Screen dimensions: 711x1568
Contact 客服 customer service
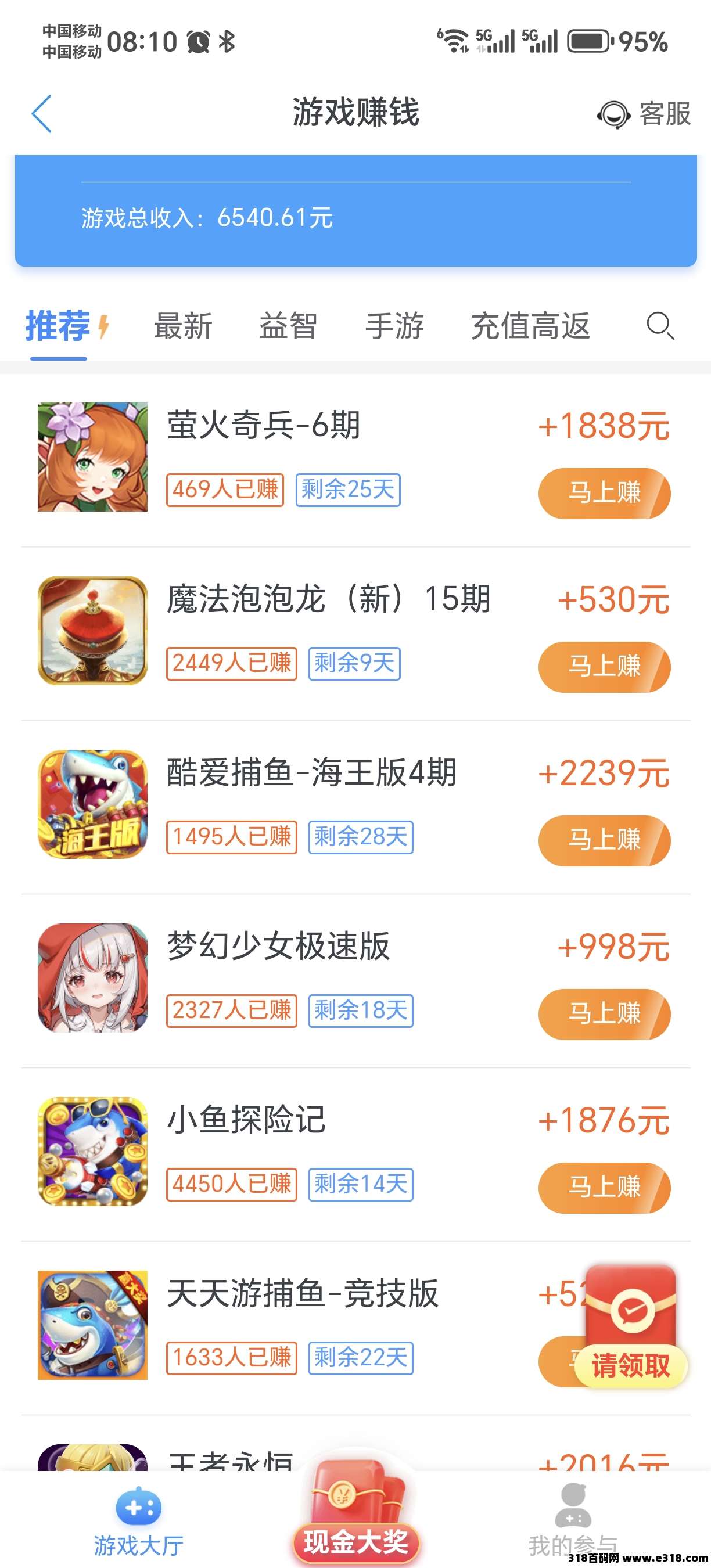[x=644, y=114]
